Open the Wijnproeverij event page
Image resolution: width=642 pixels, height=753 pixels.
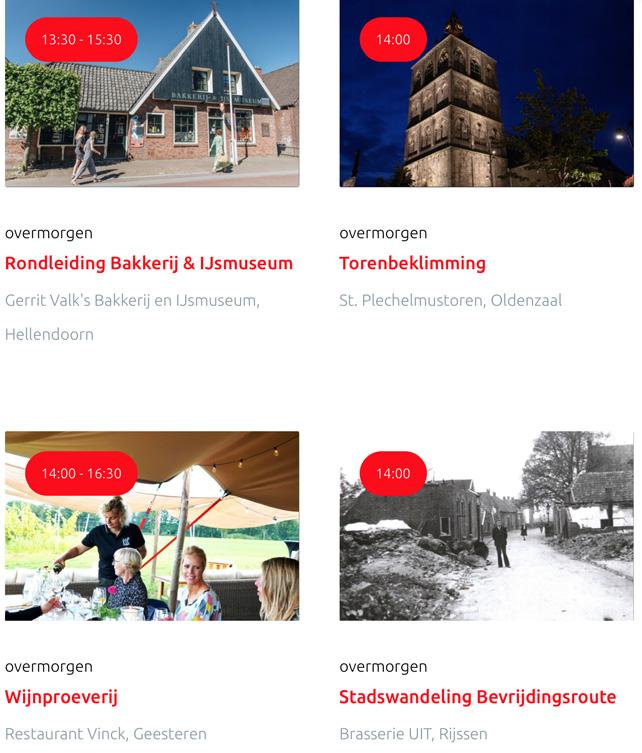pyautogui.click(x=61, y=697)
